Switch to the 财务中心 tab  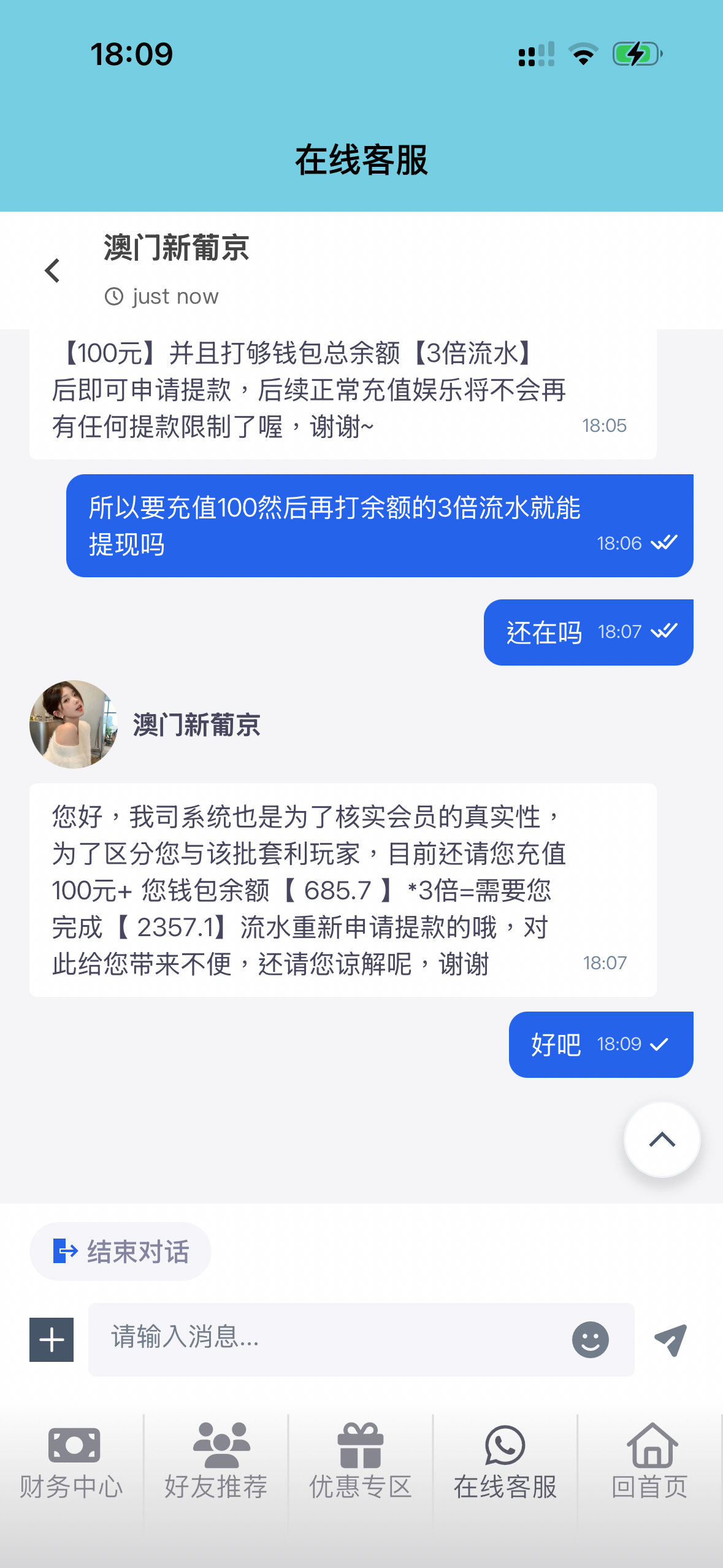72,1463
